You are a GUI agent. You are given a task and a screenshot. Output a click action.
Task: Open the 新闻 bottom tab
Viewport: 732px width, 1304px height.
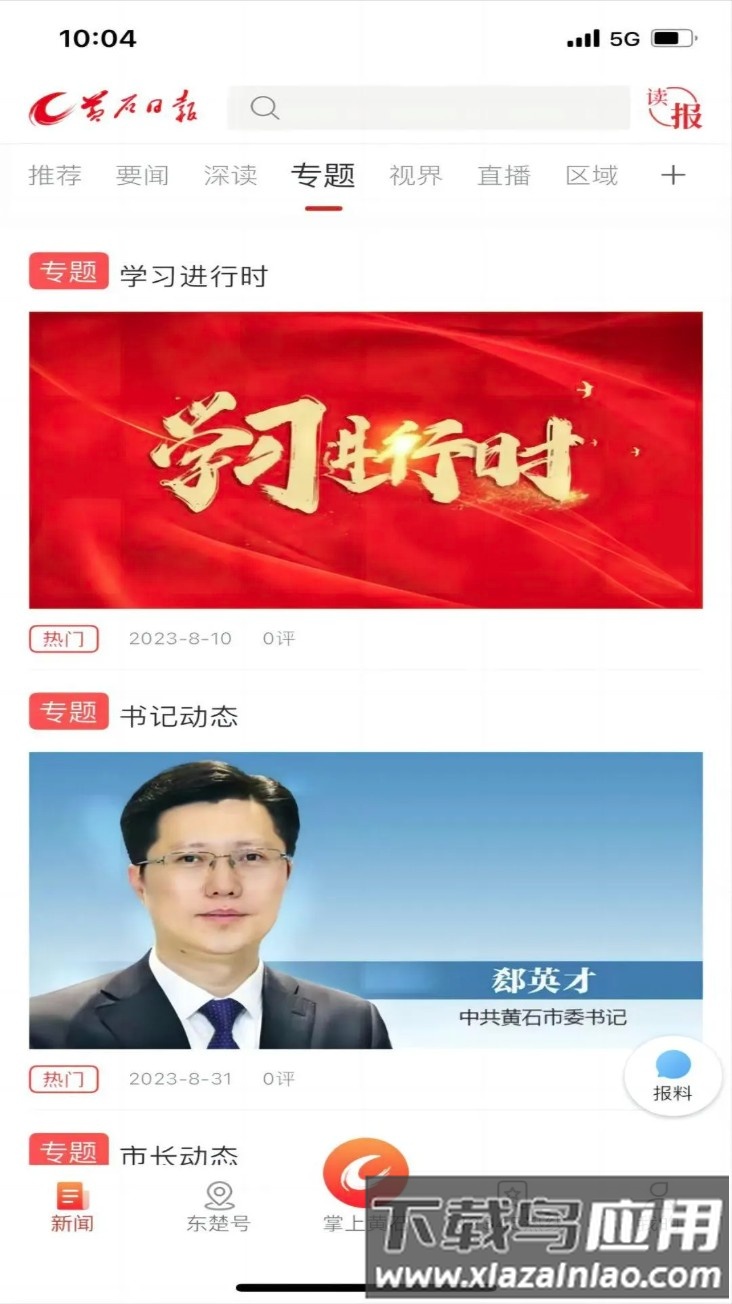click(x=72, y=1206)
